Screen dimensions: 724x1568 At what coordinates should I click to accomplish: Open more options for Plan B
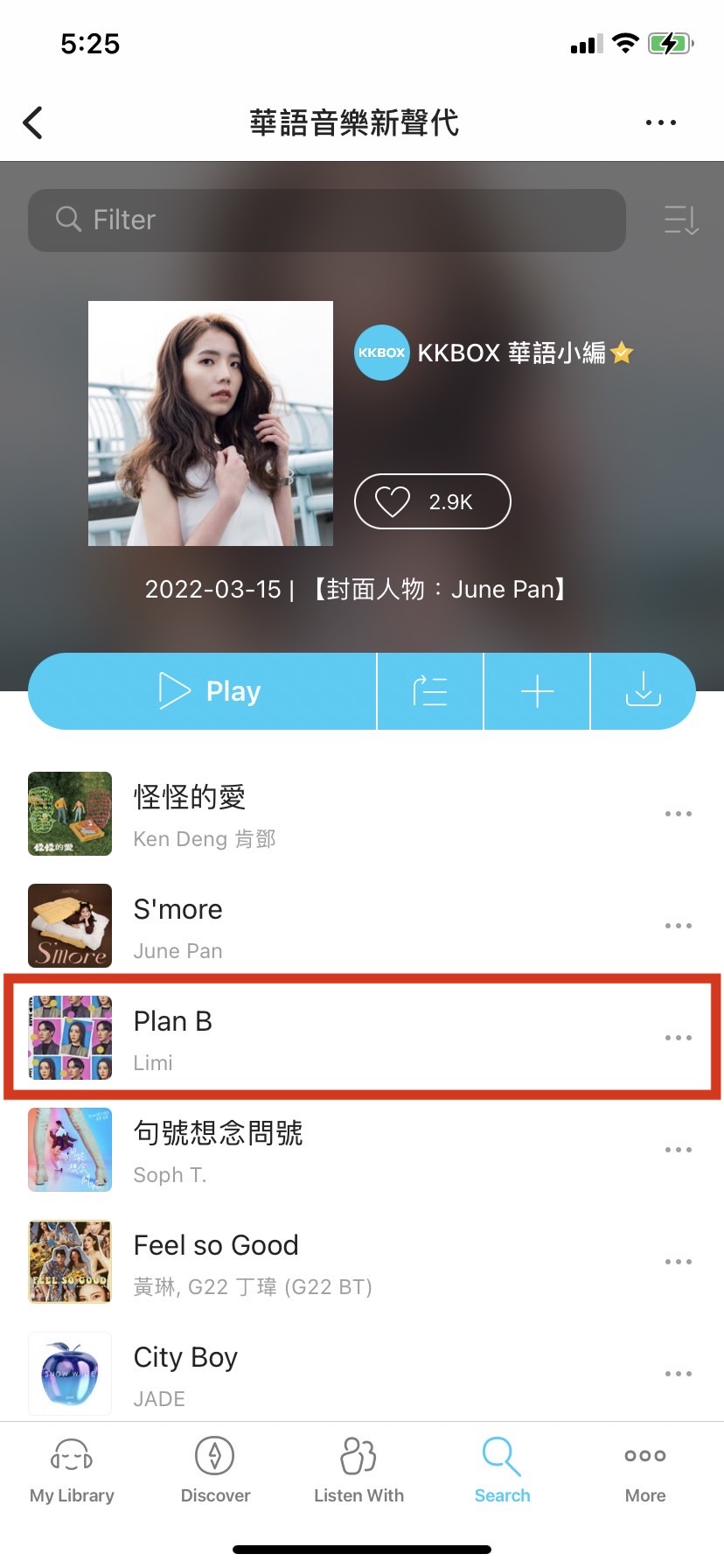678,1038
